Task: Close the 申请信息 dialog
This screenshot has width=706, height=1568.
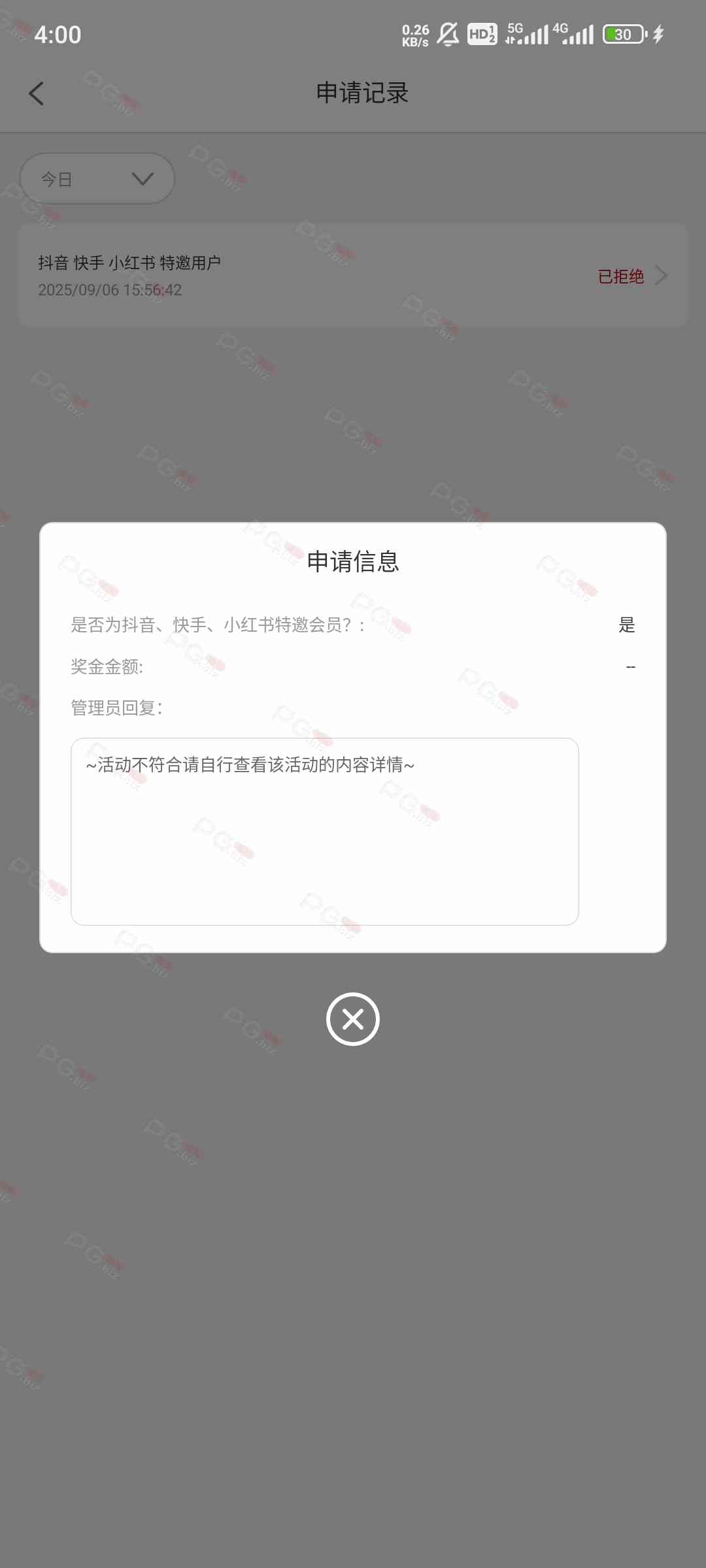Action: 353,1019
